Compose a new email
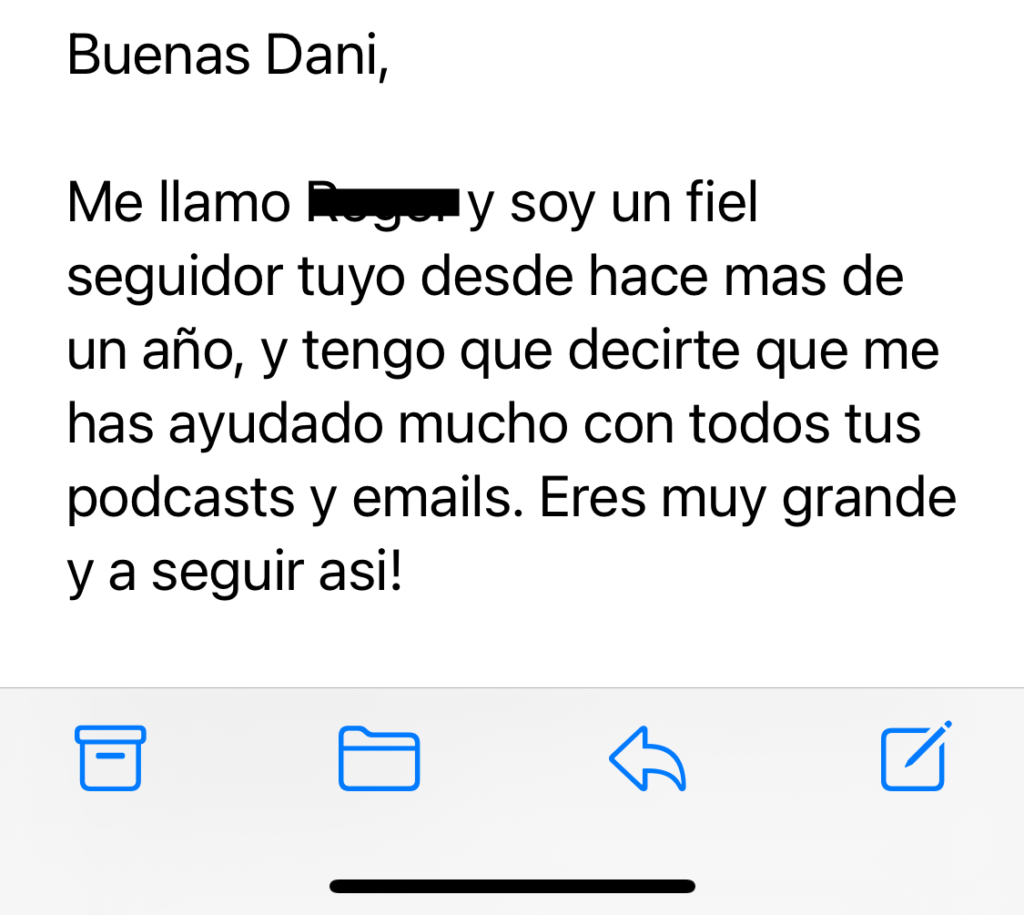 (915, 756)
